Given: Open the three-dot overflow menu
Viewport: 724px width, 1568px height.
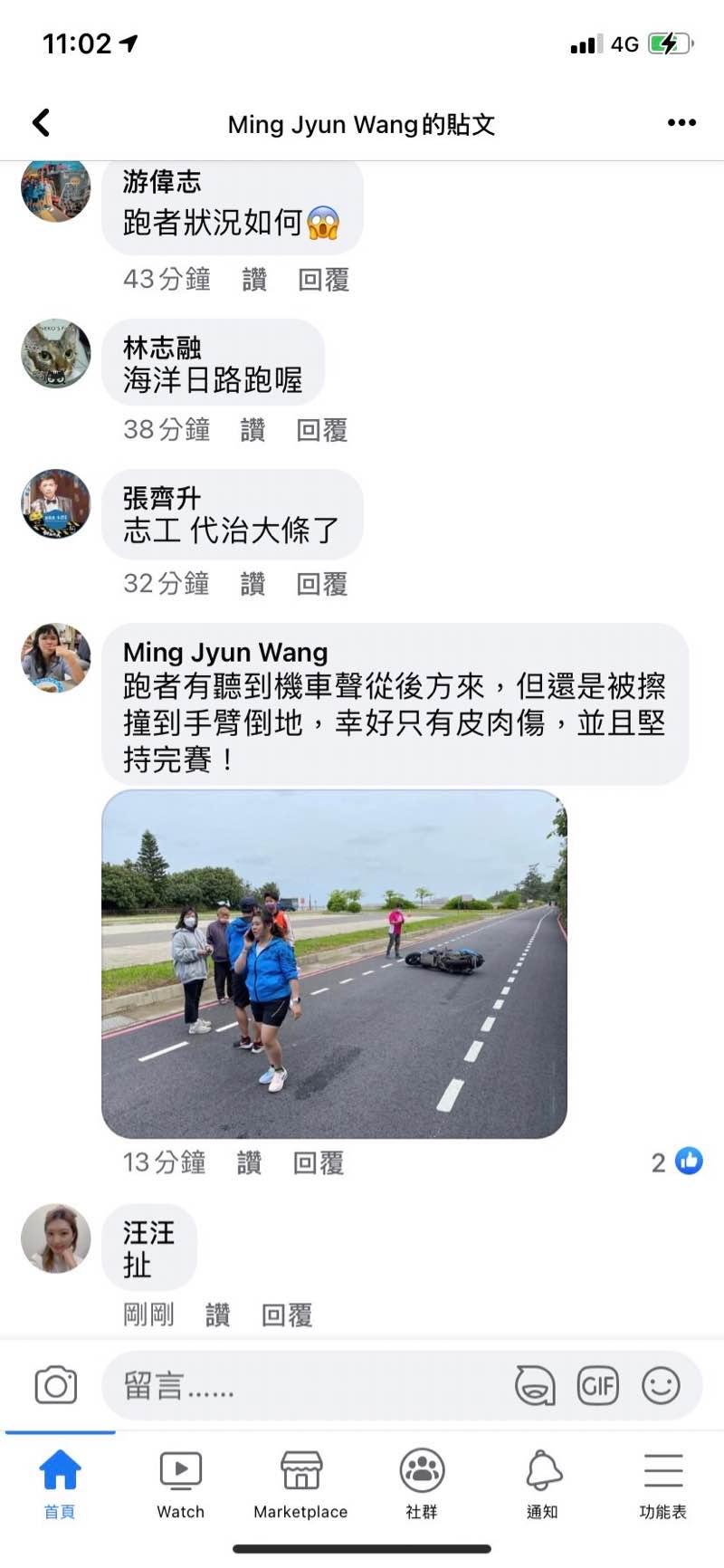Looking at the screenshot, I should (681, 123).
